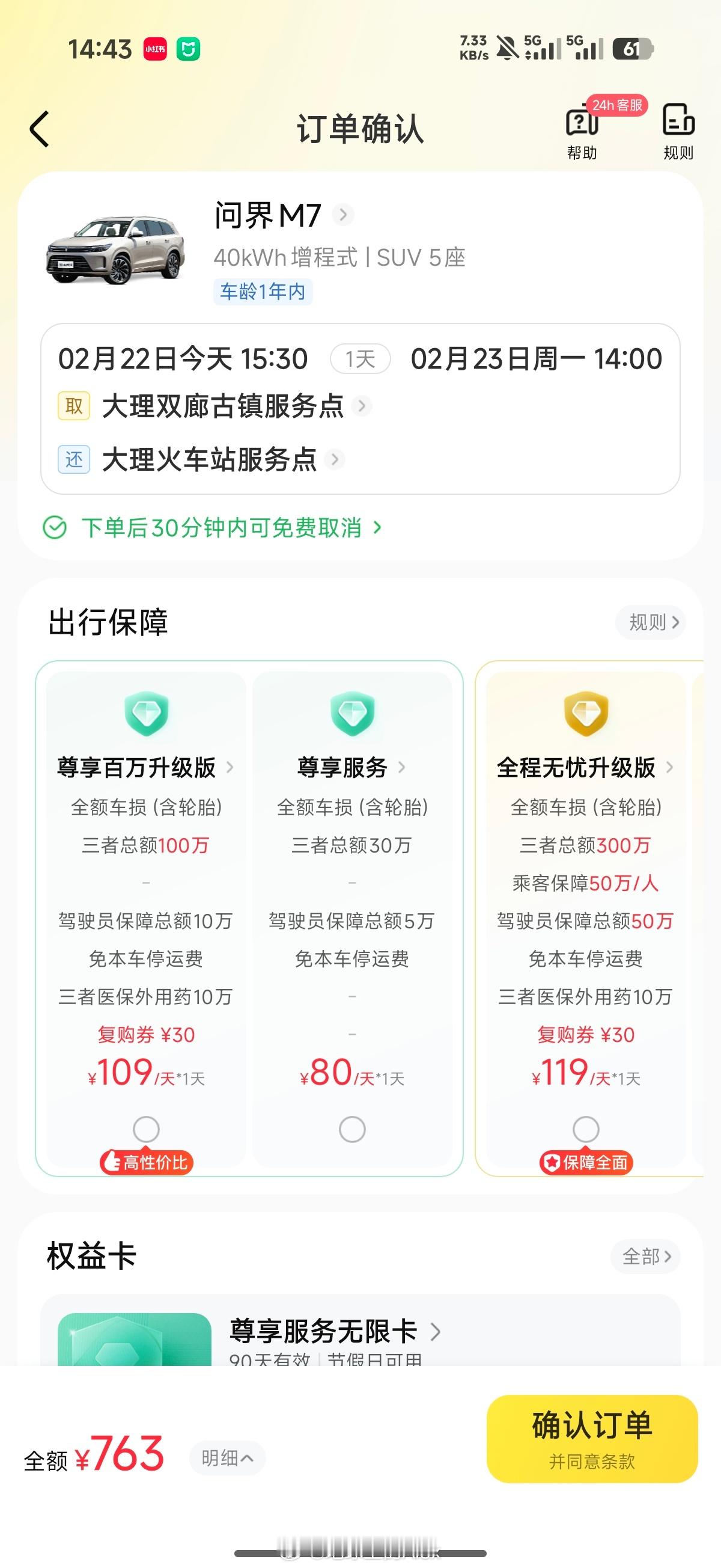
Task: Click the 问界M7 car thumbnail image
Action: [x=115, y=248]
